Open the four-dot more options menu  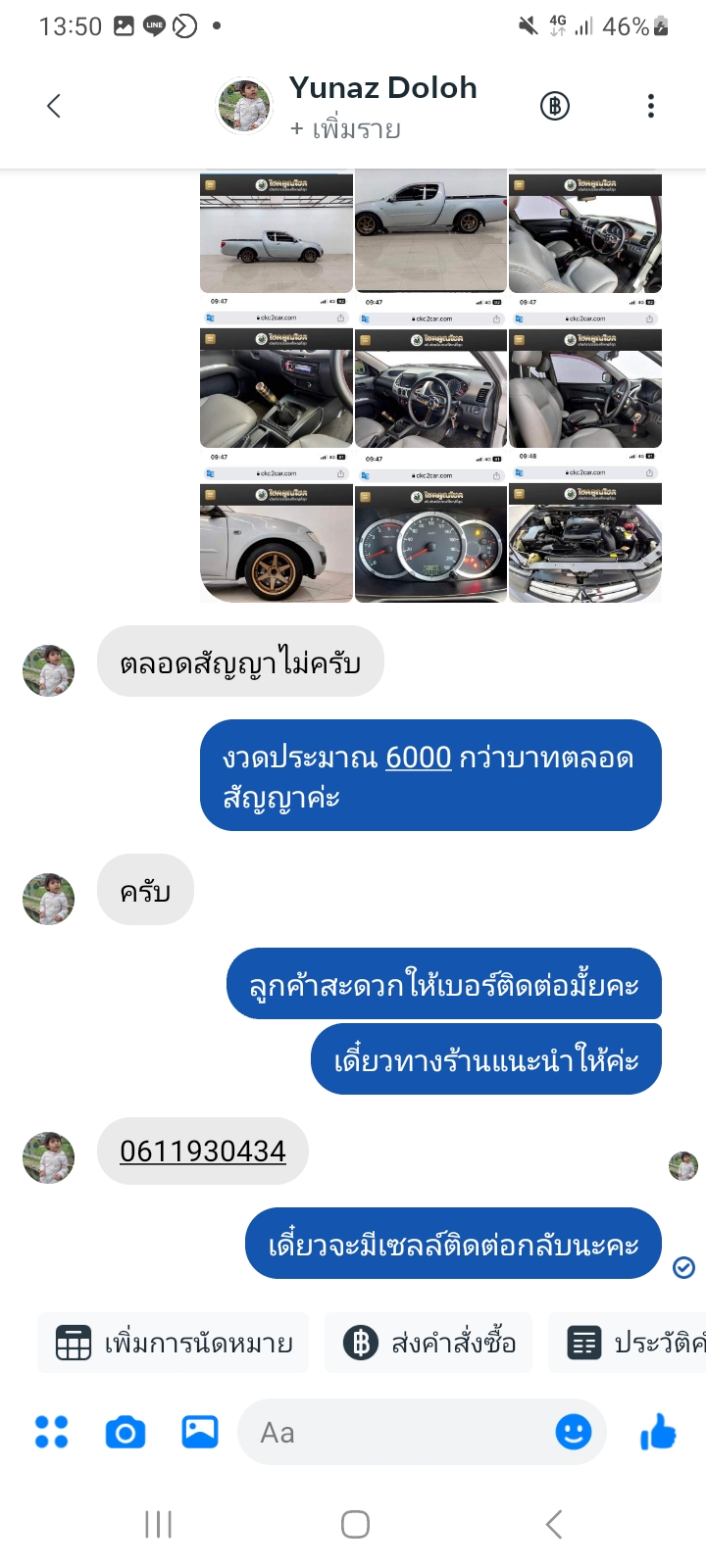click(51, 1432)
